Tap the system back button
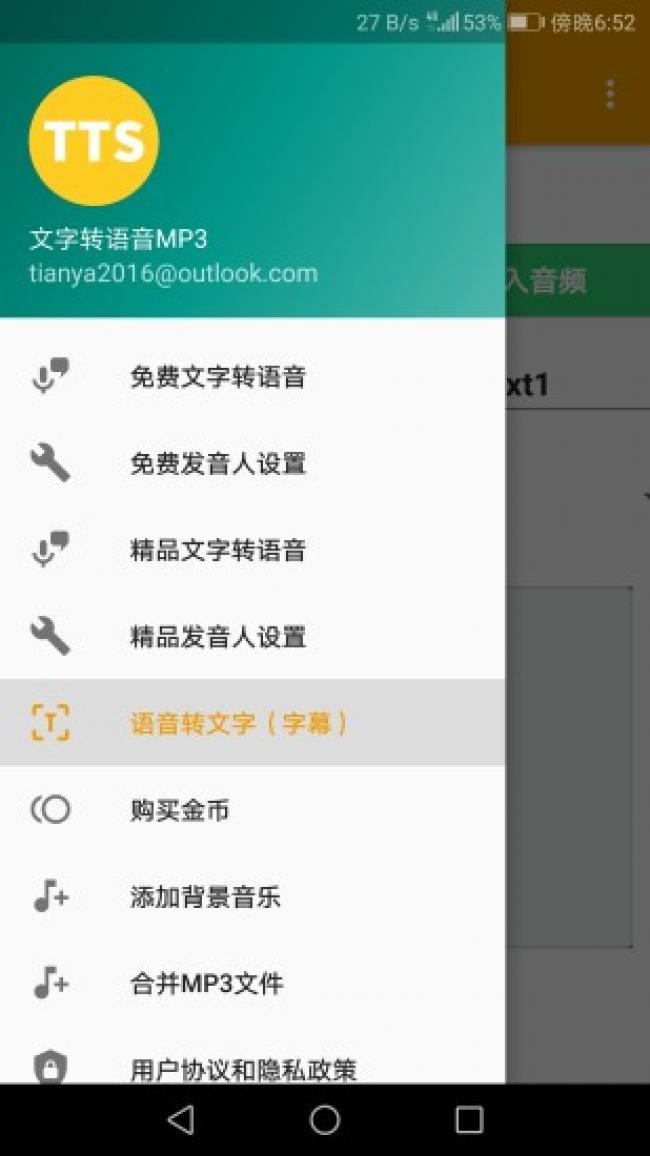The width and height of the screenshot is (650, 1156). click(181, 1120)
